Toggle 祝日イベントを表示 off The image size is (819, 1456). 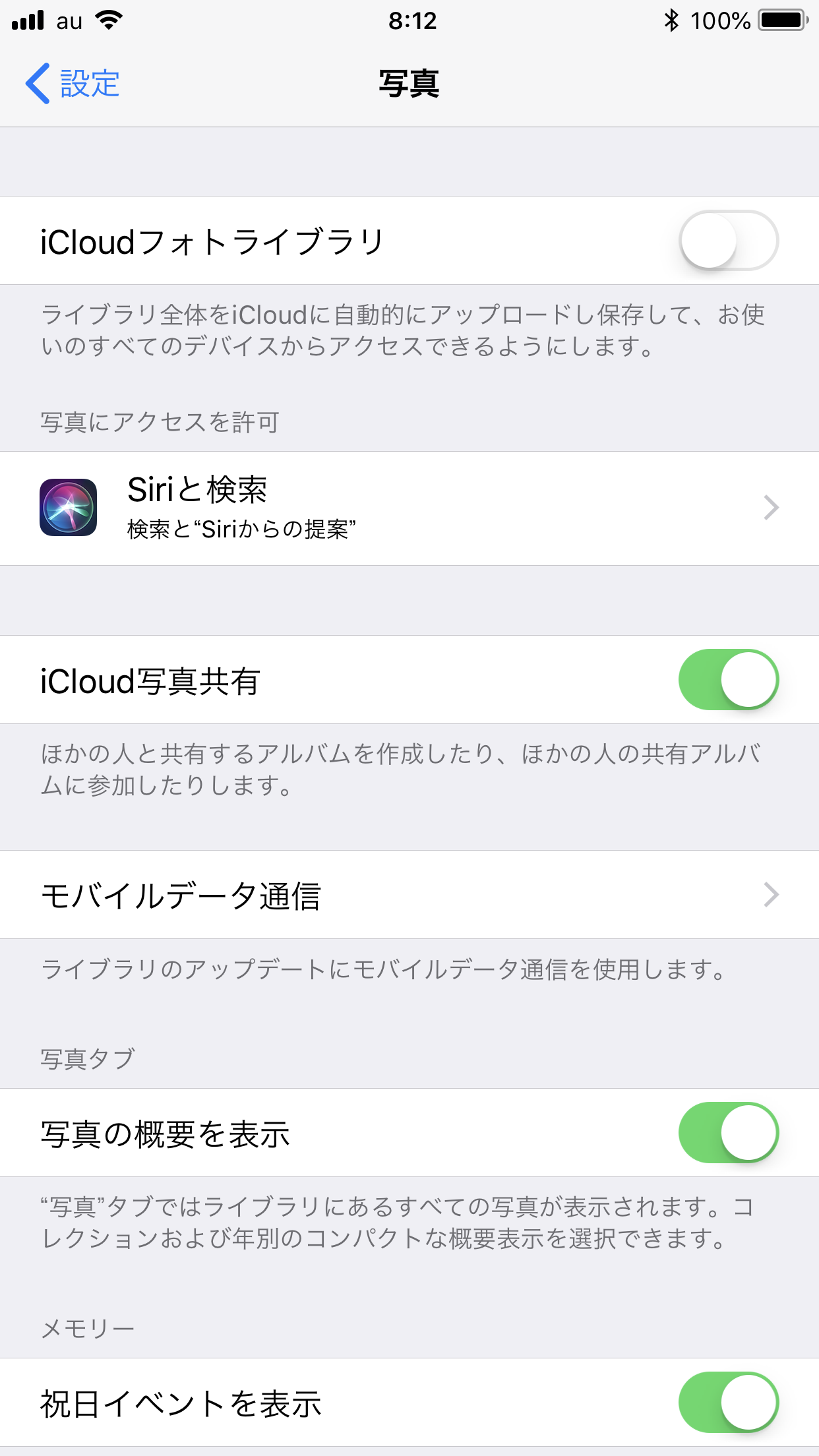(x=728, y=1403)
